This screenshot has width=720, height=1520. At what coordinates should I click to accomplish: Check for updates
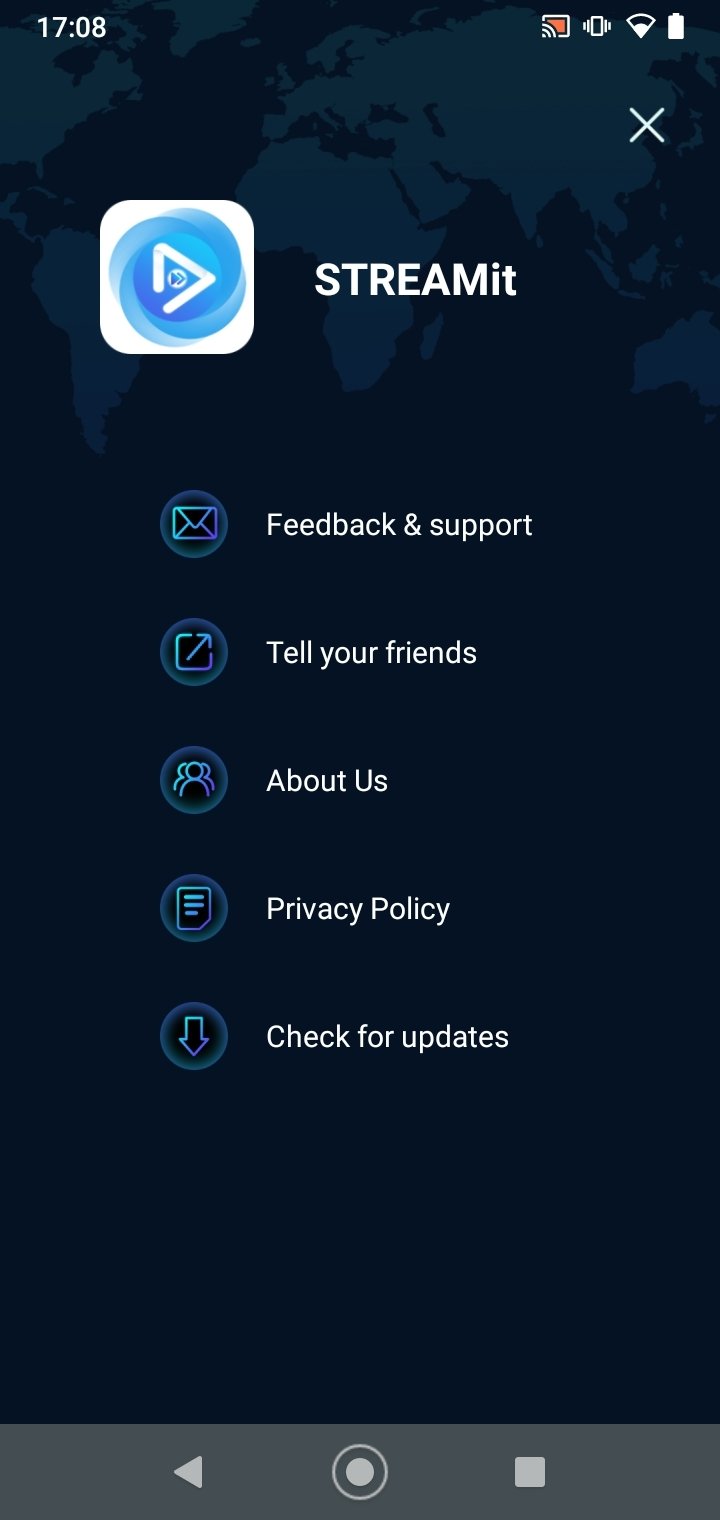click(386, 1037)
